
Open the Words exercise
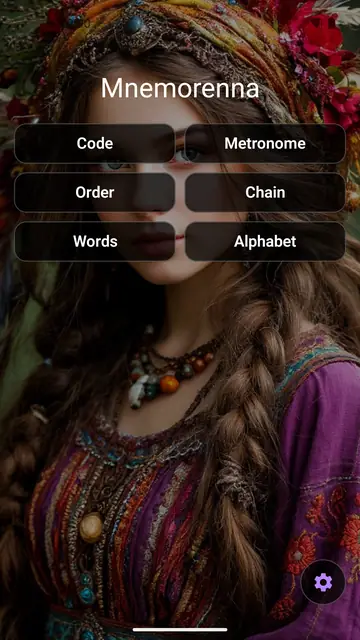95,241
